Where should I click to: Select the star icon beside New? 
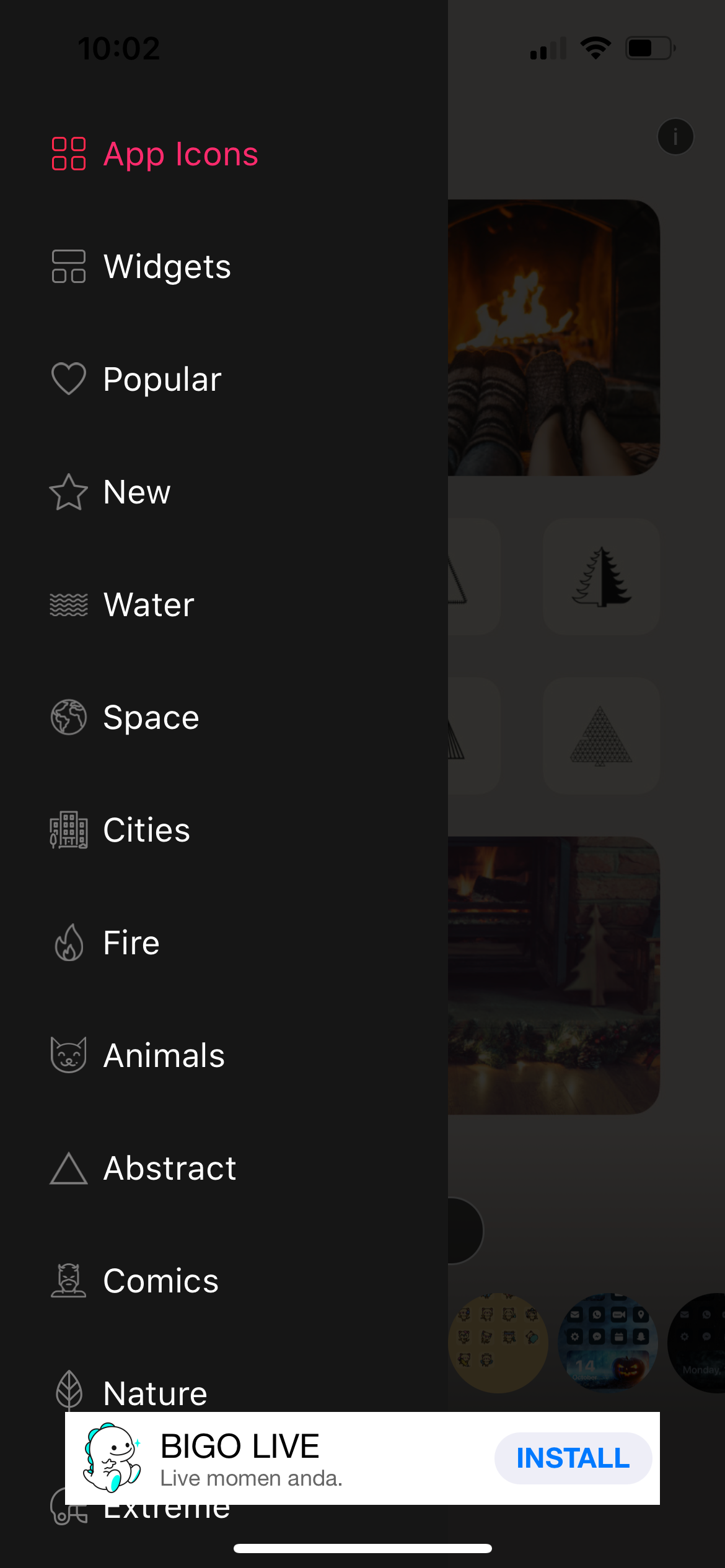click(x=68, y=492)
